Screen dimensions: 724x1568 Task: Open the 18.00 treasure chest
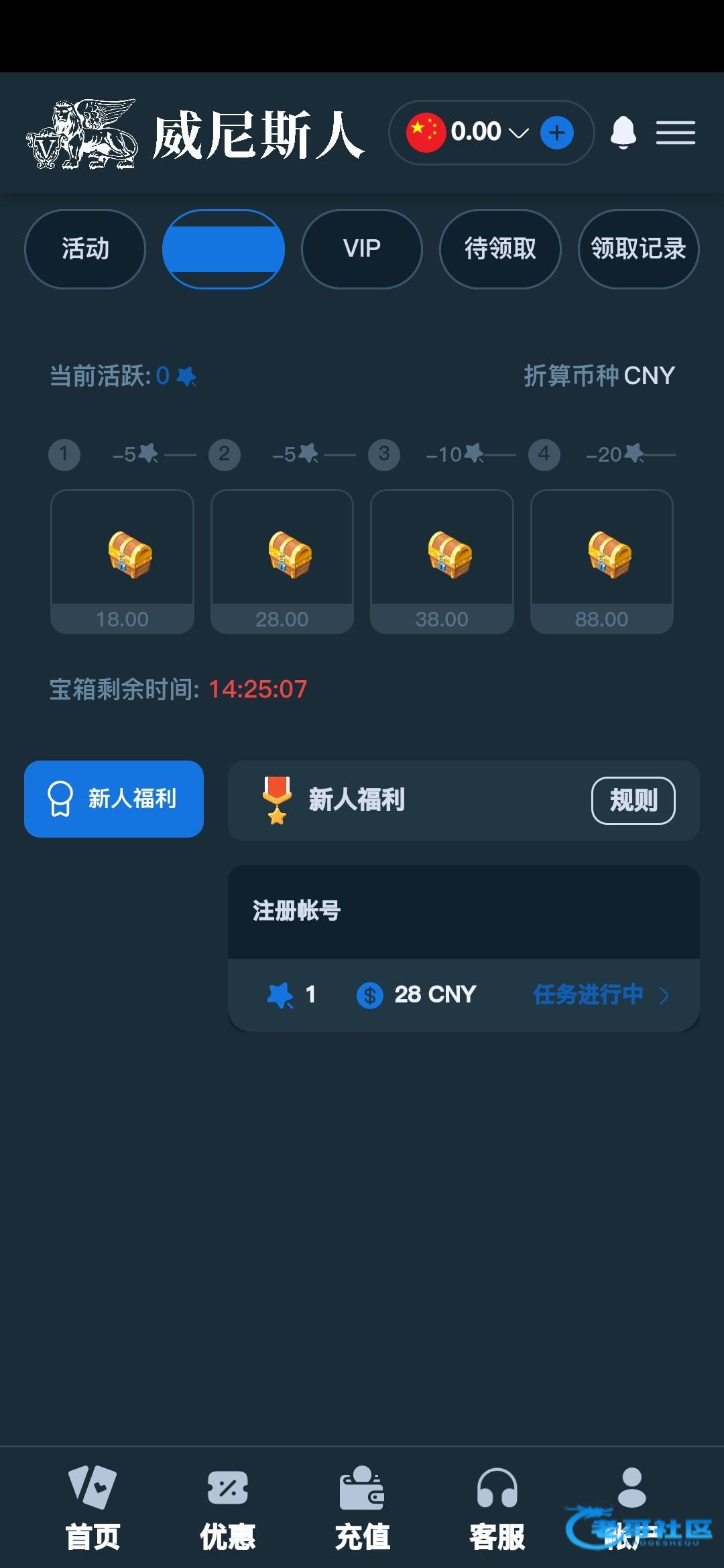coord(122,561)
